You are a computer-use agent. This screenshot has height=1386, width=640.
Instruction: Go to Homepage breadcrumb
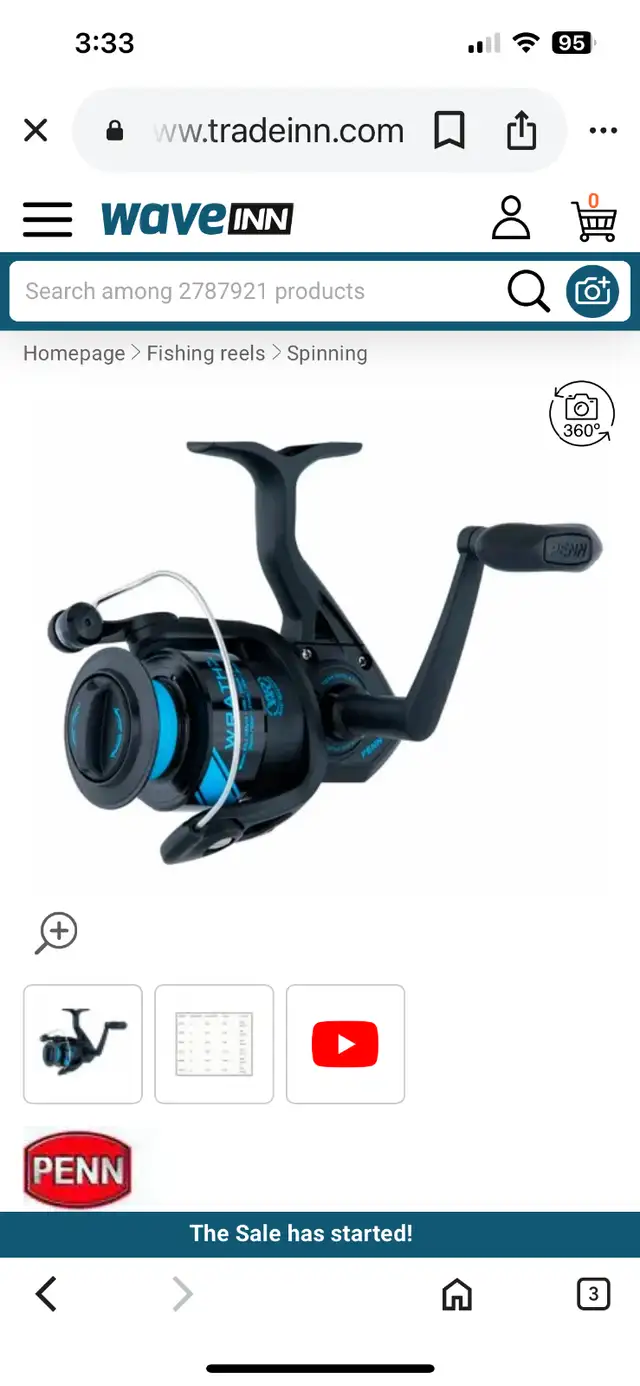point(74,353)
